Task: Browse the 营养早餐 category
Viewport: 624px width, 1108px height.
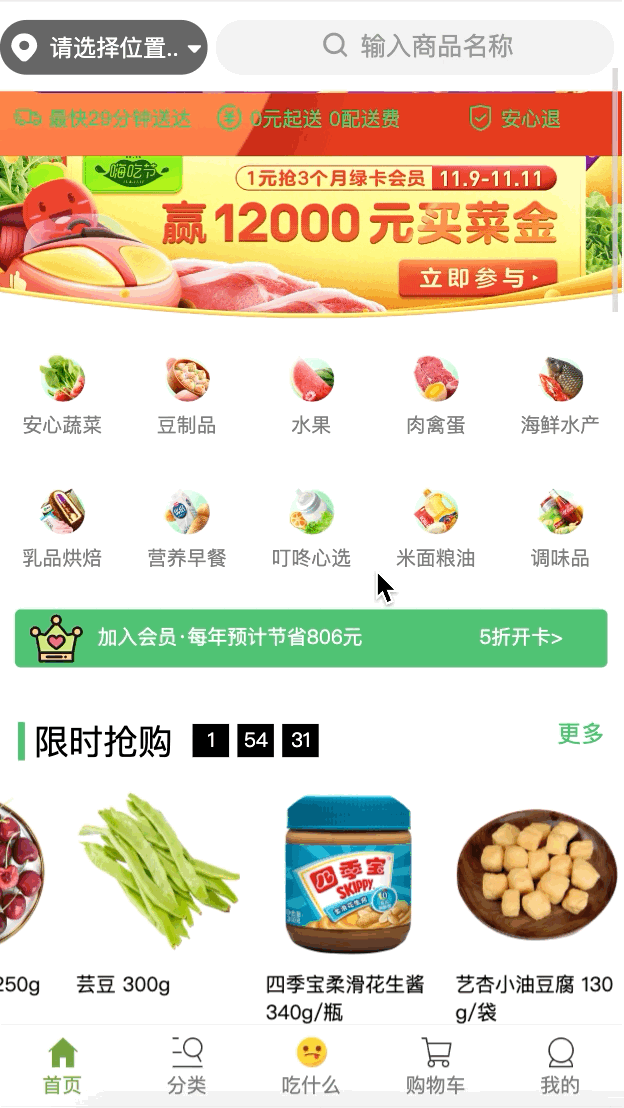Action: tap(187, 529)
